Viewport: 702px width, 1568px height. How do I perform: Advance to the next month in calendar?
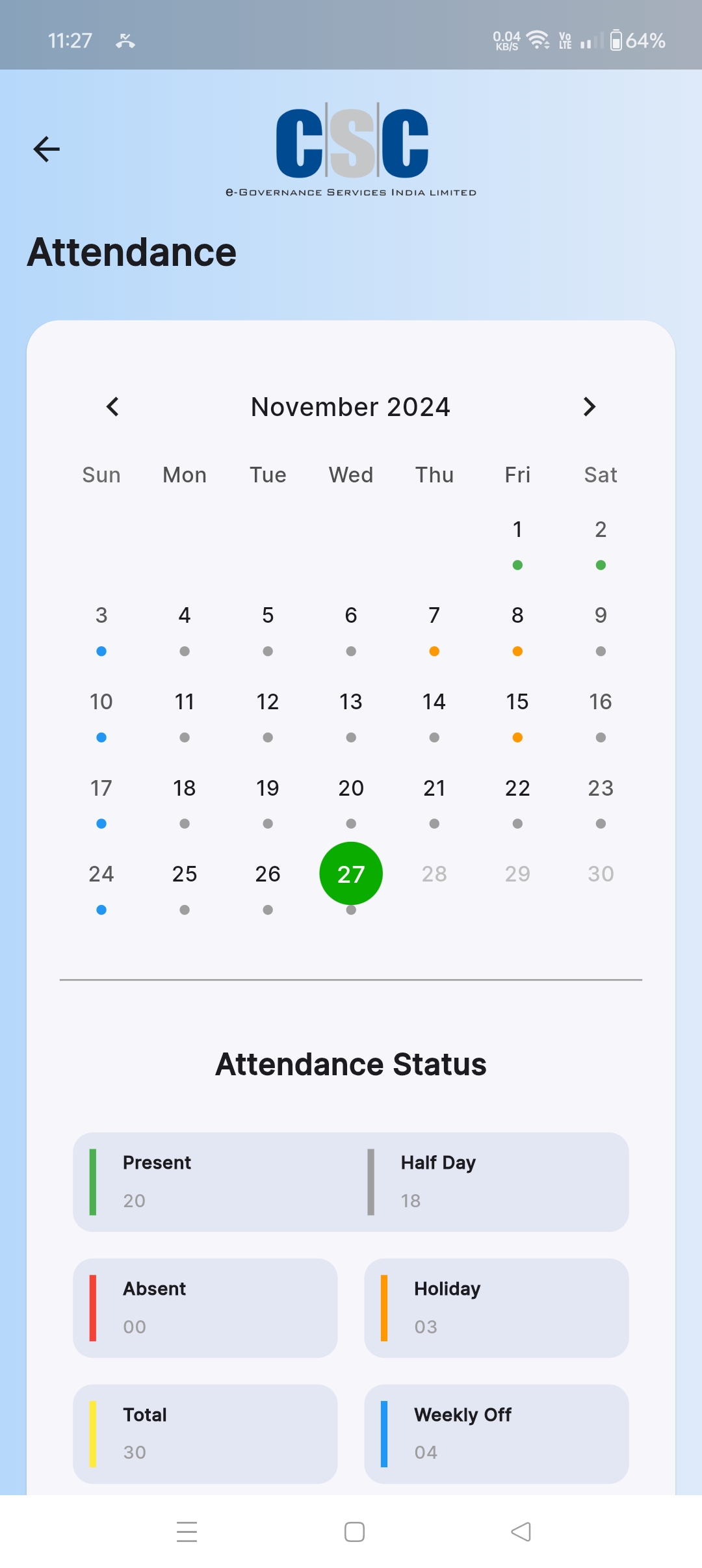tap(590, 407)
